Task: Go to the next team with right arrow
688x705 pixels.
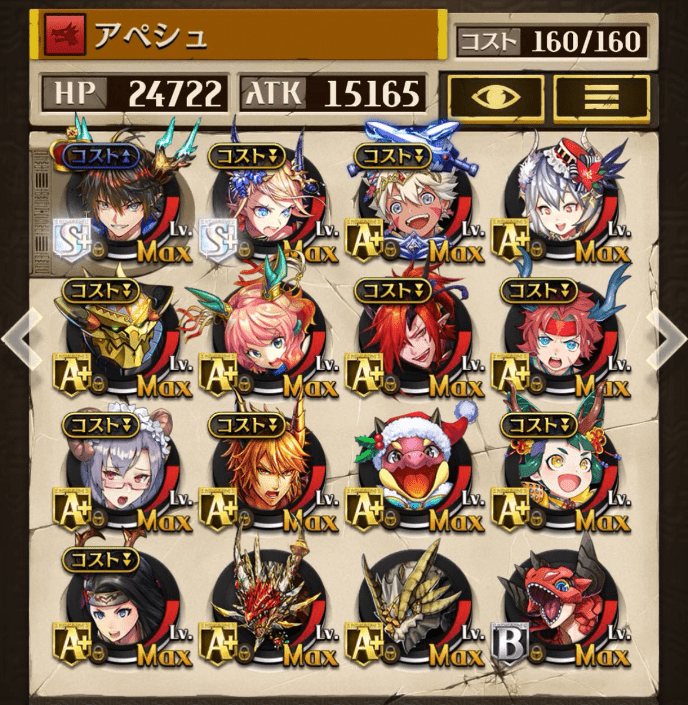Action: coord(667,339)
